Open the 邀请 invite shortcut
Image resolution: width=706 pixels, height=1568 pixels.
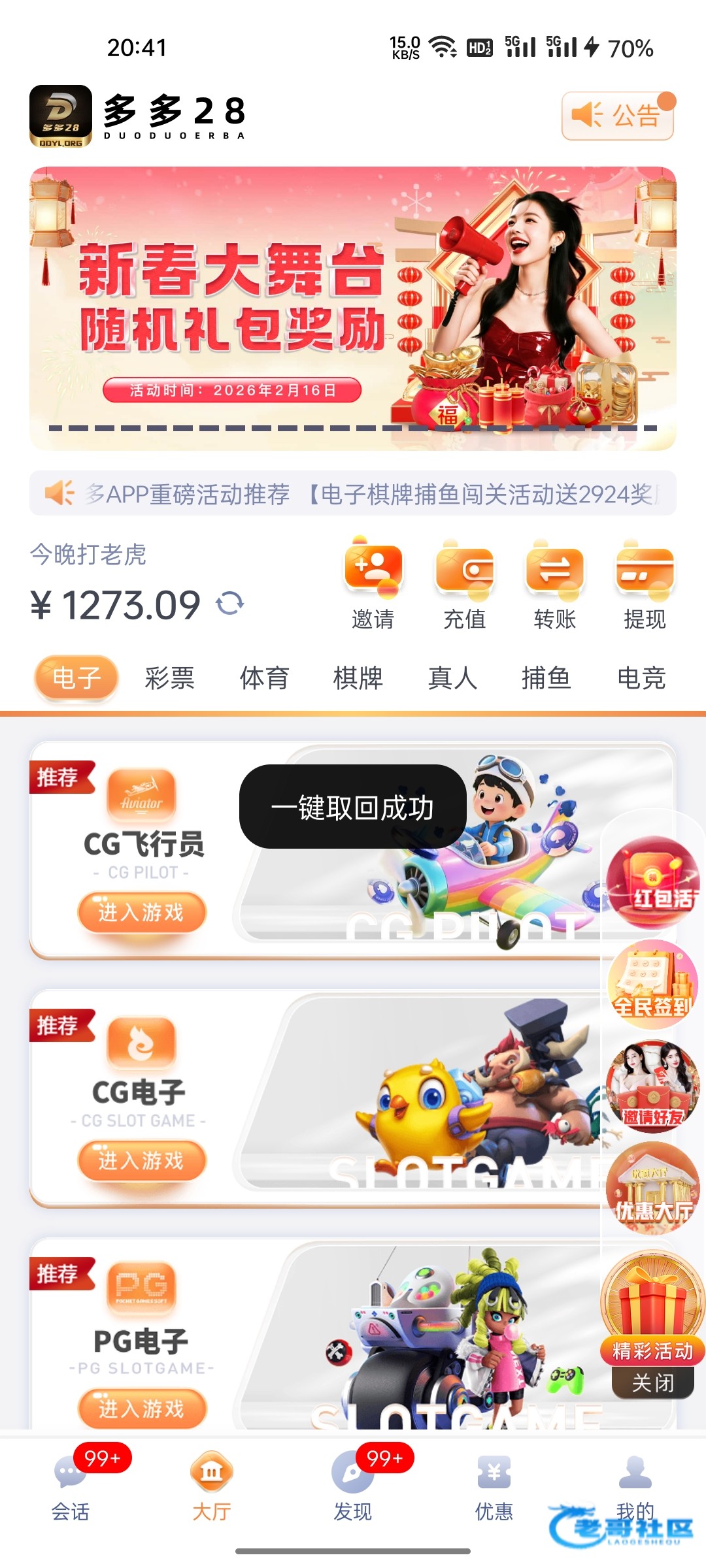pos(373,583)
